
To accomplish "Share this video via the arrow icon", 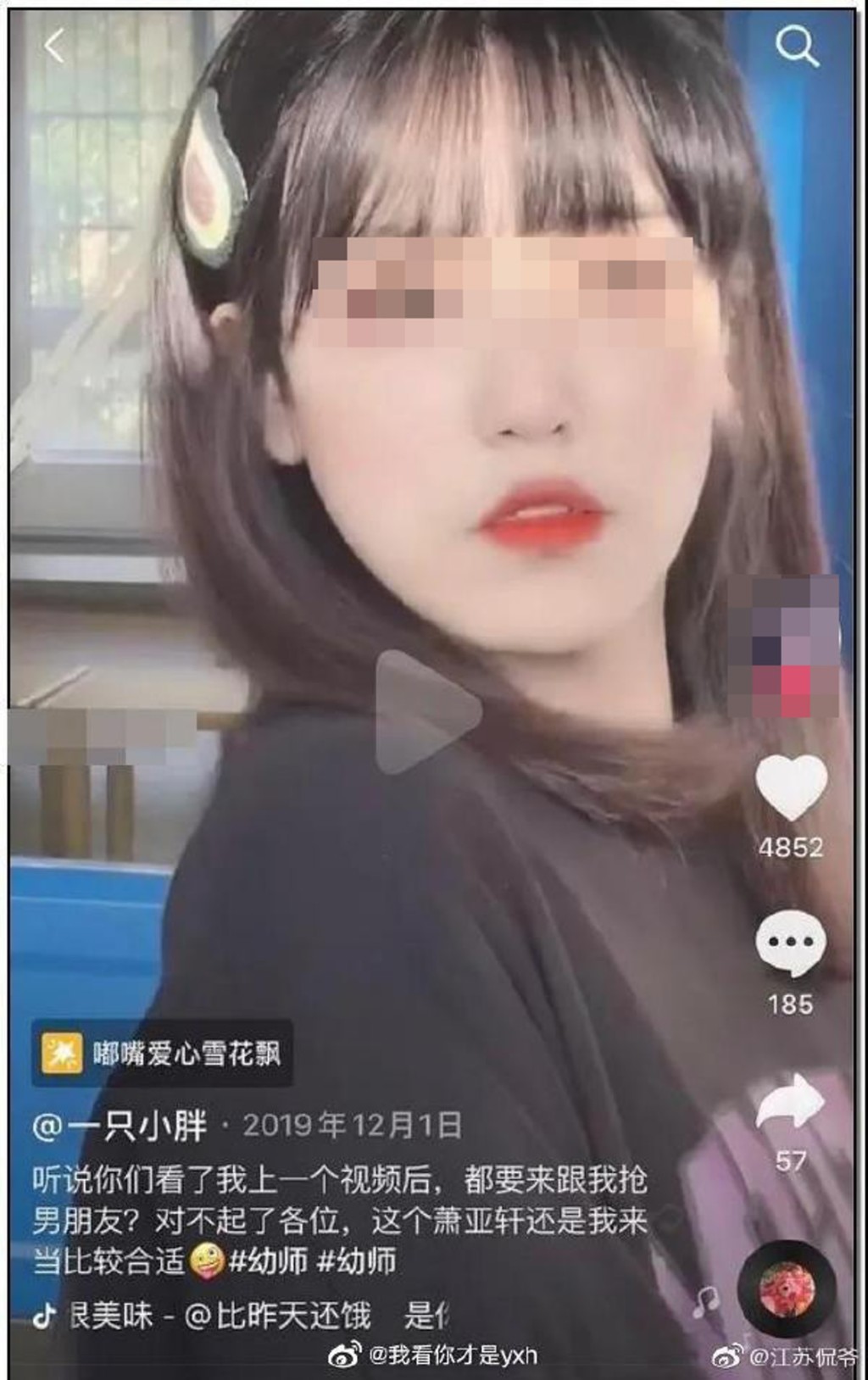I will pos(790,1102).
